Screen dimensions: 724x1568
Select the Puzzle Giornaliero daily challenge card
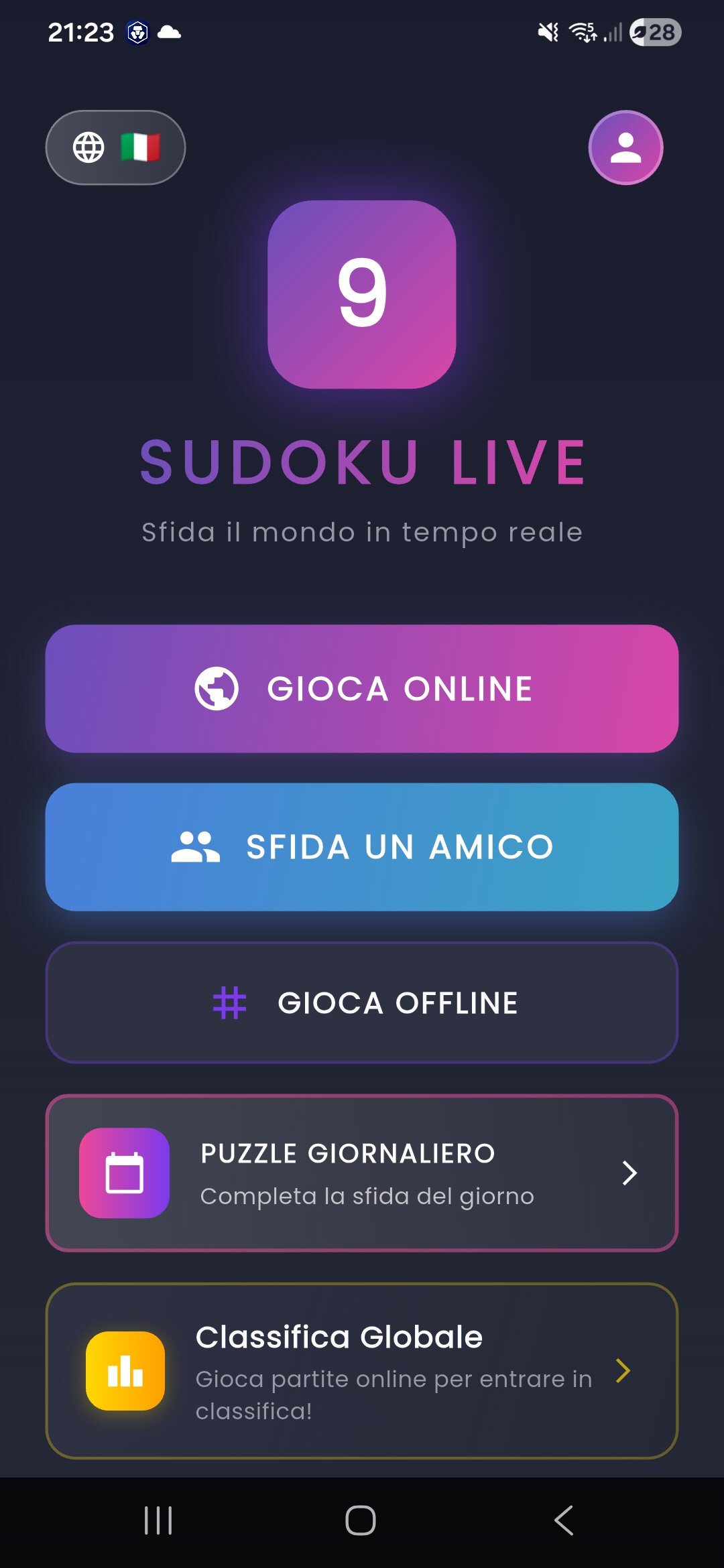pos(361,1173)
